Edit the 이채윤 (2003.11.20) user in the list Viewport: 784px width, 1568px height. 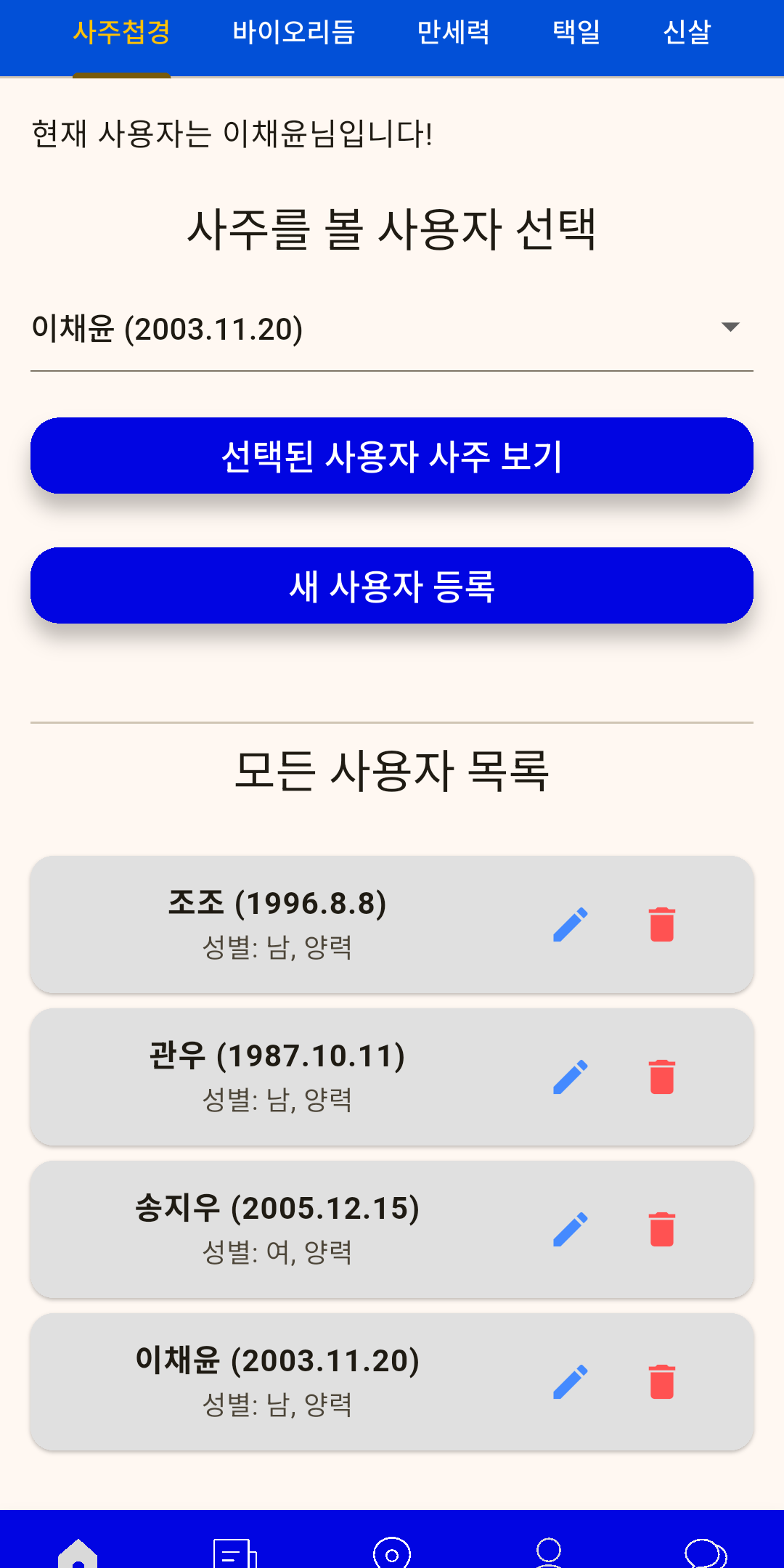571,1381
